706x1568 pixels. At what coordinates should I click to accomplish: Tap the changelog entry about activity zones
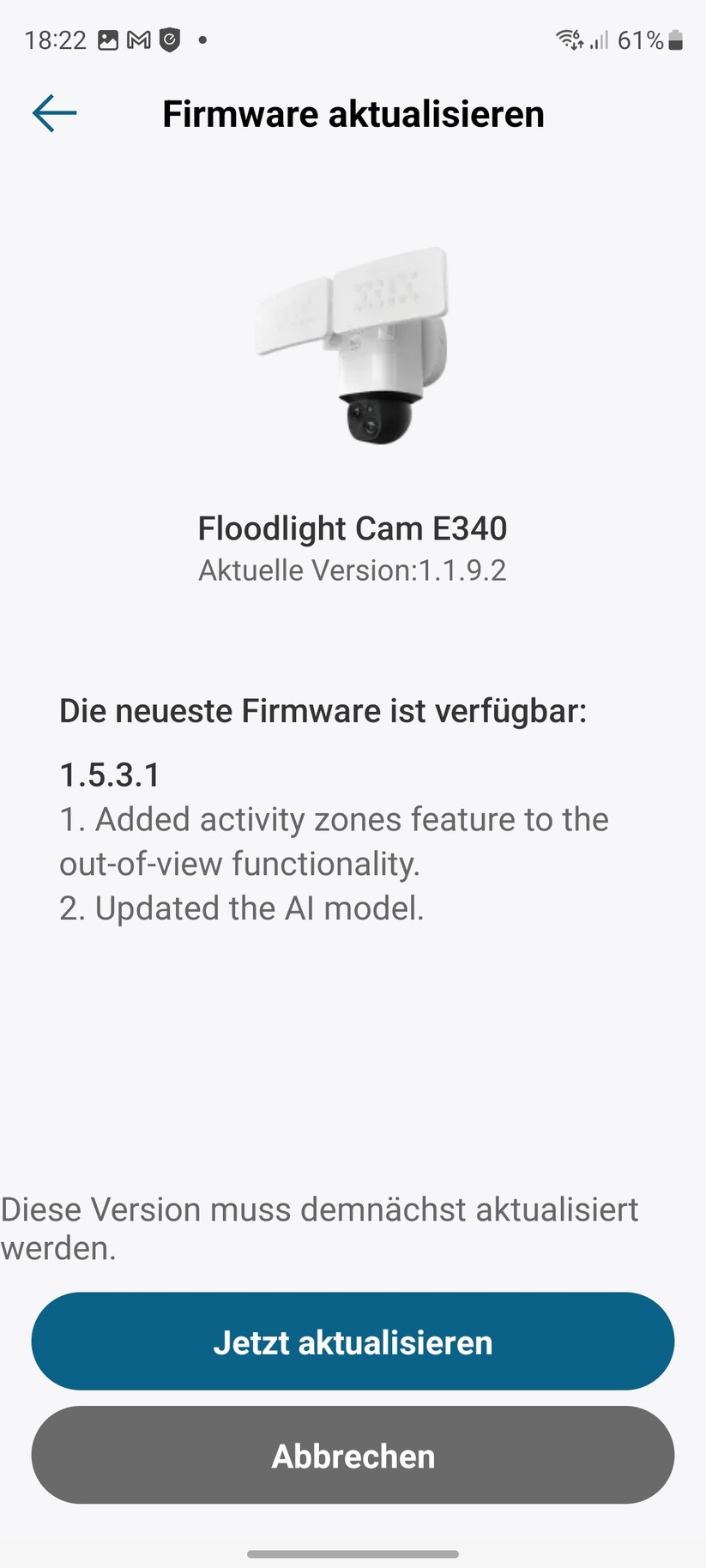(x=335, y=841)
